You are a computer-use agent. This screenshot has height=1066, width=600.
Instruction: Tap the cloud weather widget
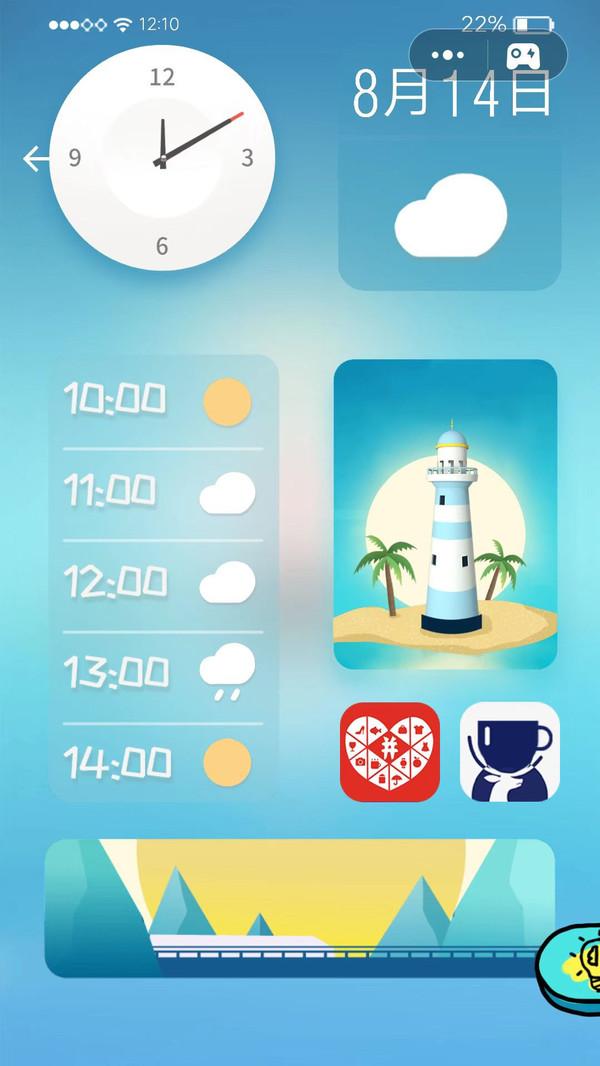click(x=449, y=215)
